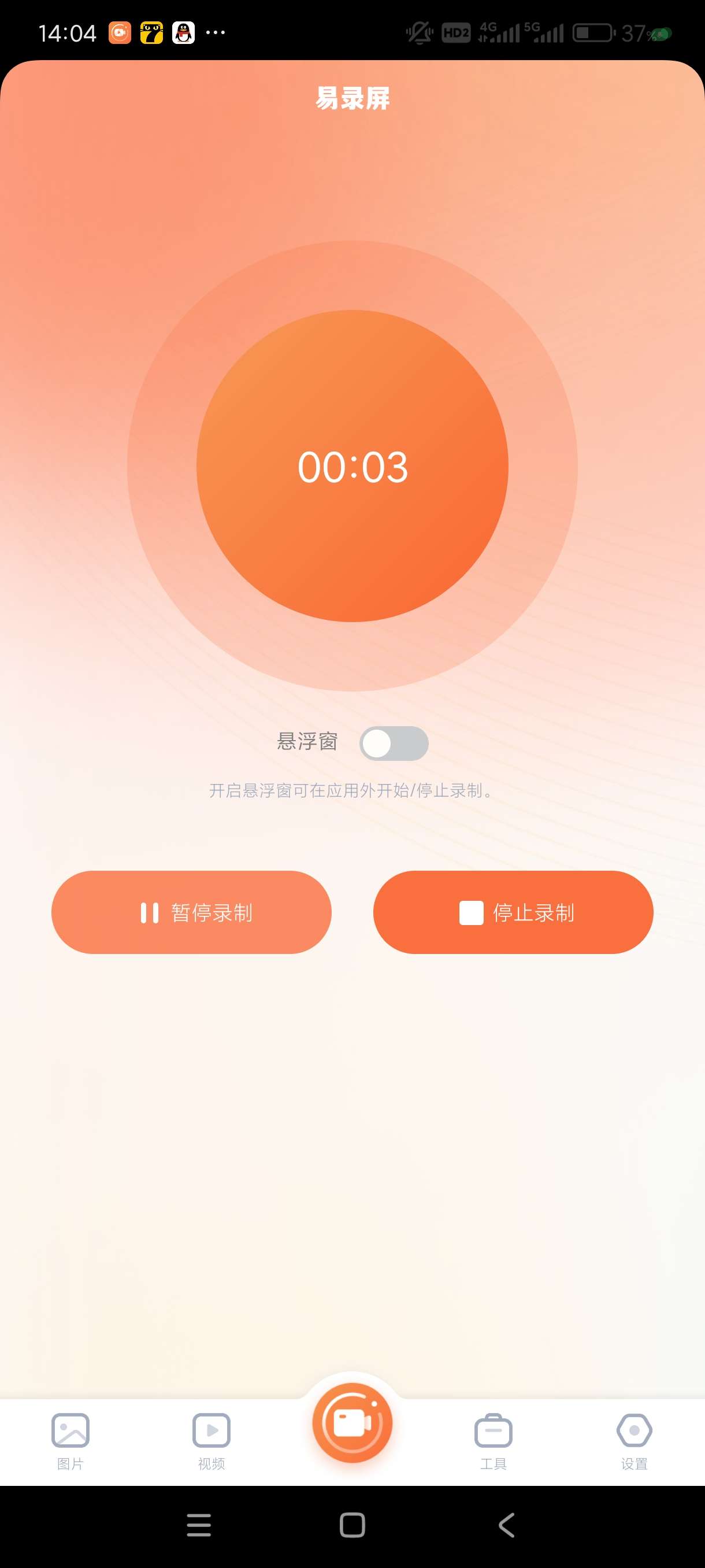Image resolution: width=705 pixels, height=1568 pixels.
Task: Go back using system back button
Action: pos(506,1525)
